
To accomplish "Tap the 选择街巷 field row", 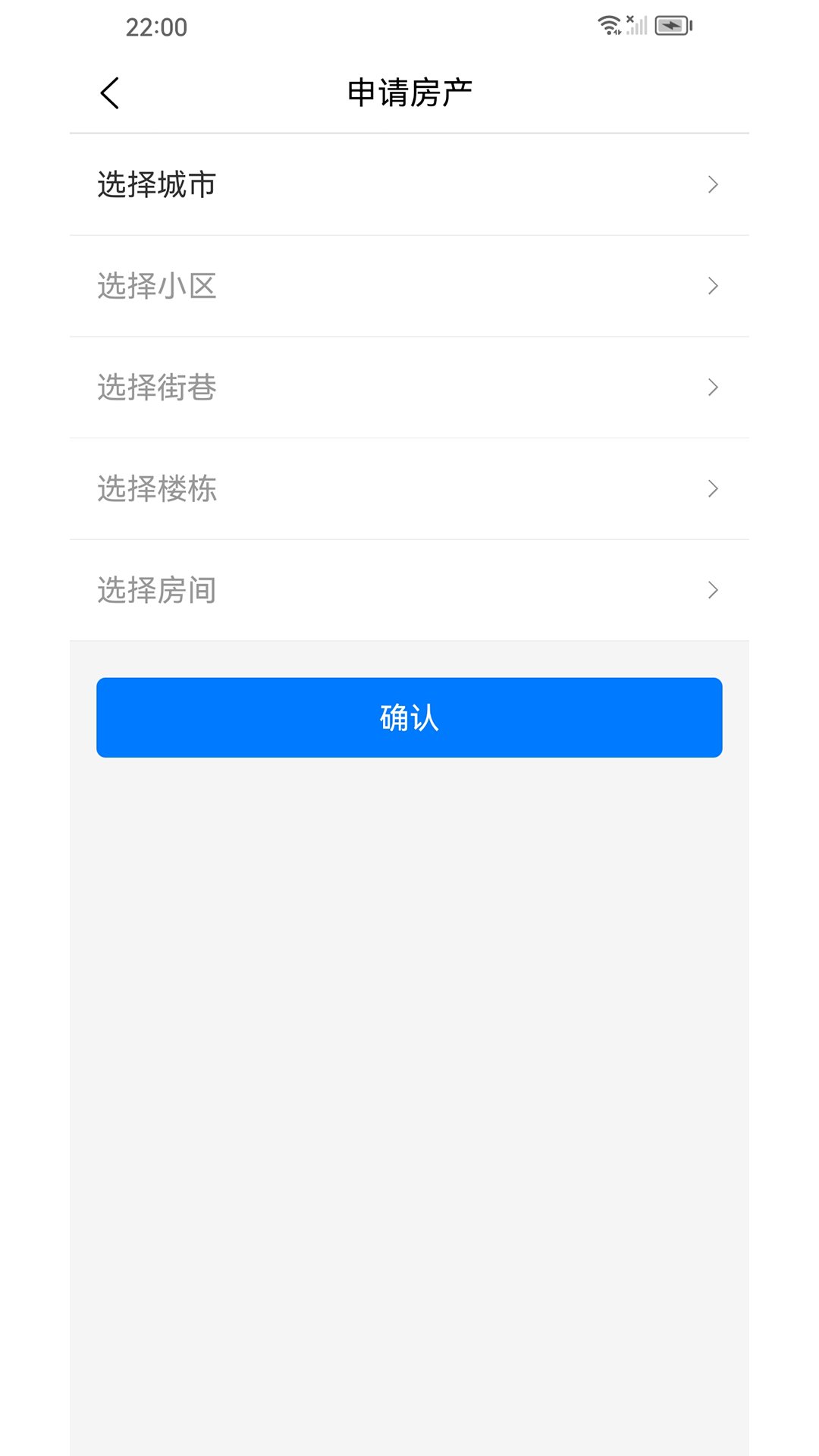I will tap(409, 388).
